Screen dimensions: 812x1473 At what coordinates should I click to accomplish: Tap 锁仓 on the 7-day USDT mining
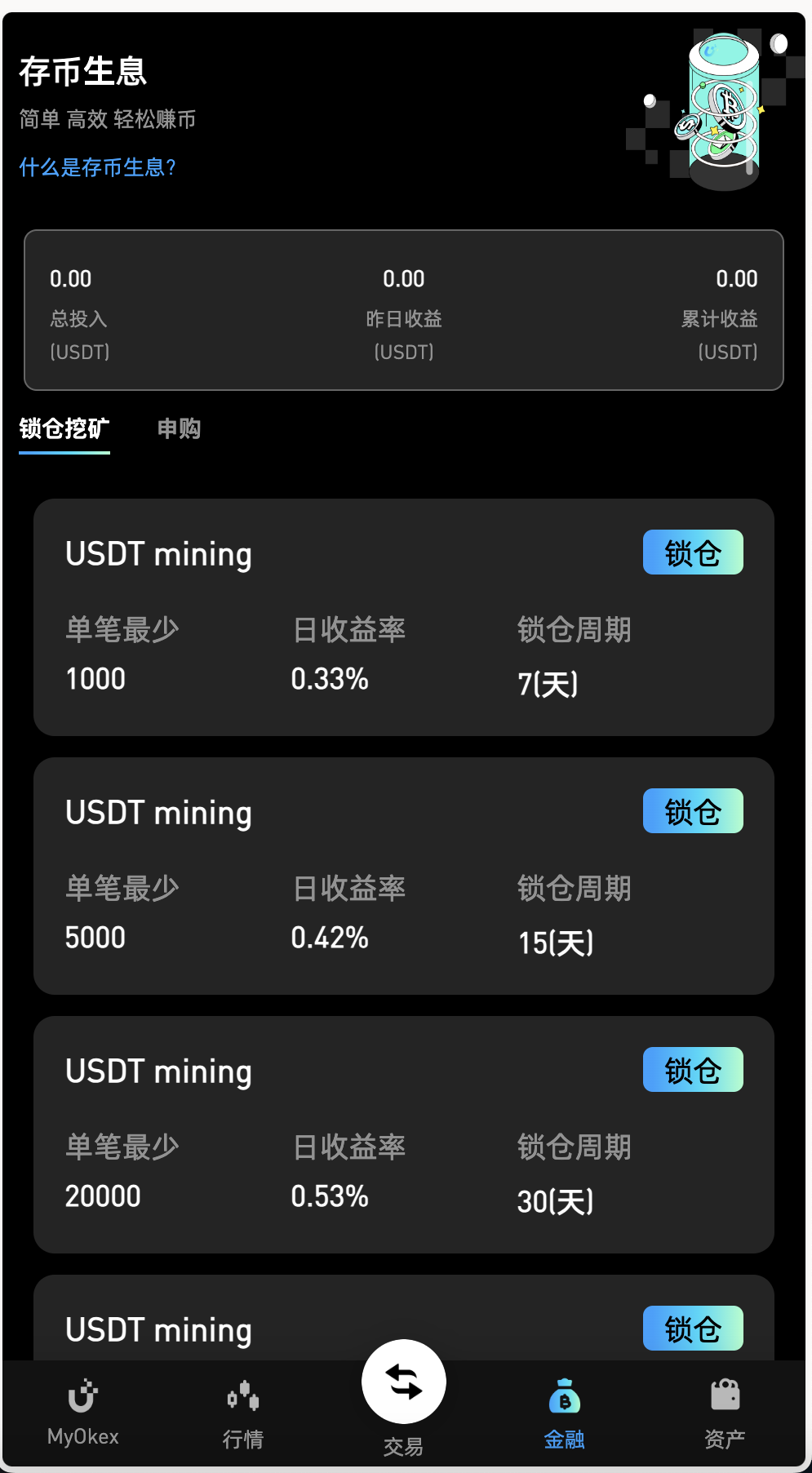[693, 552]
